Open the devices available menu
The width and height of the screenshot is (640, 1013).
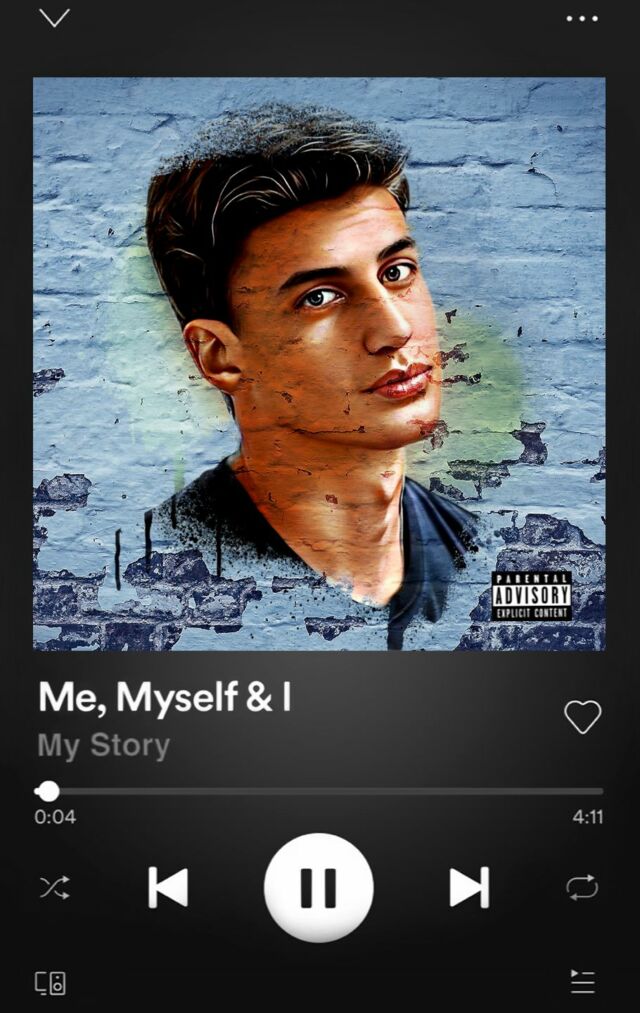[x=51, y=982]
